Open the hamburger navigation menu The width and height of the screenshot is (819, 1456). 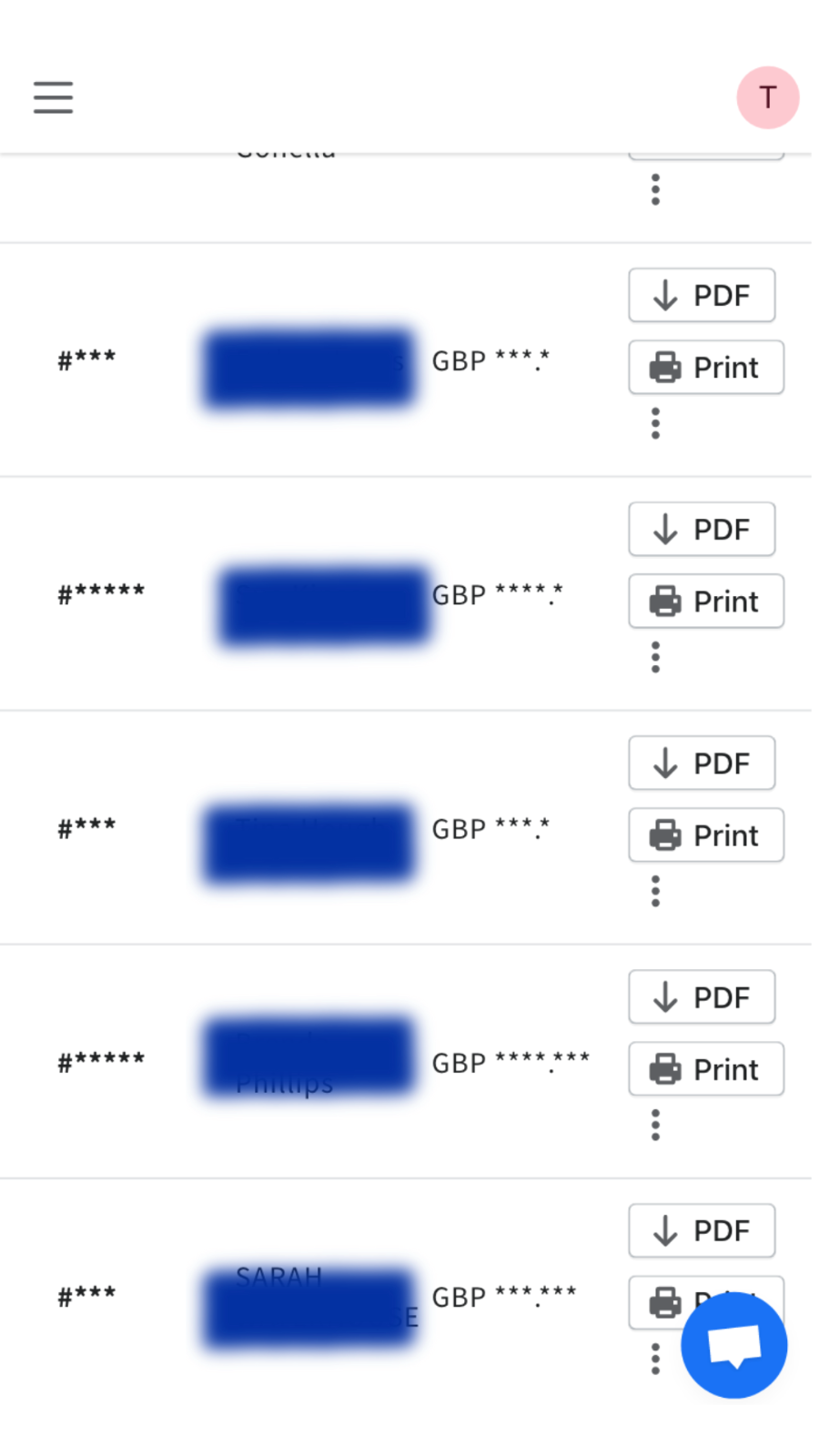(x=53, y=97)
